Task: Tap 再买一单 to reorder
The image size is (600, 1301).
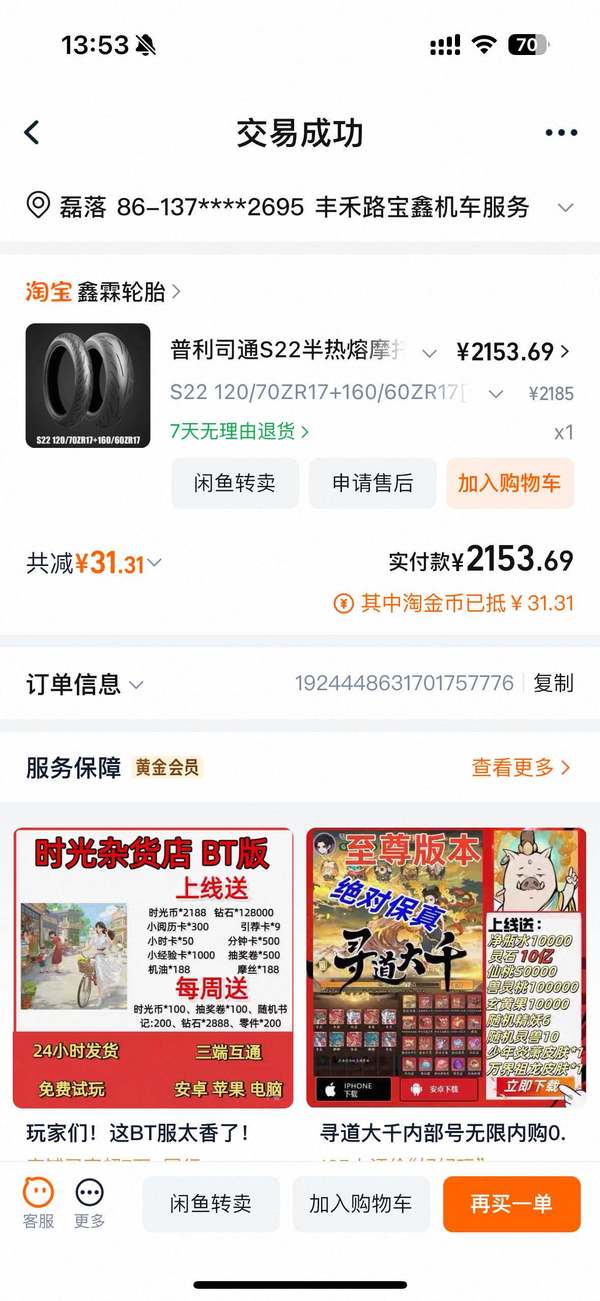Action: [511, 1204]
